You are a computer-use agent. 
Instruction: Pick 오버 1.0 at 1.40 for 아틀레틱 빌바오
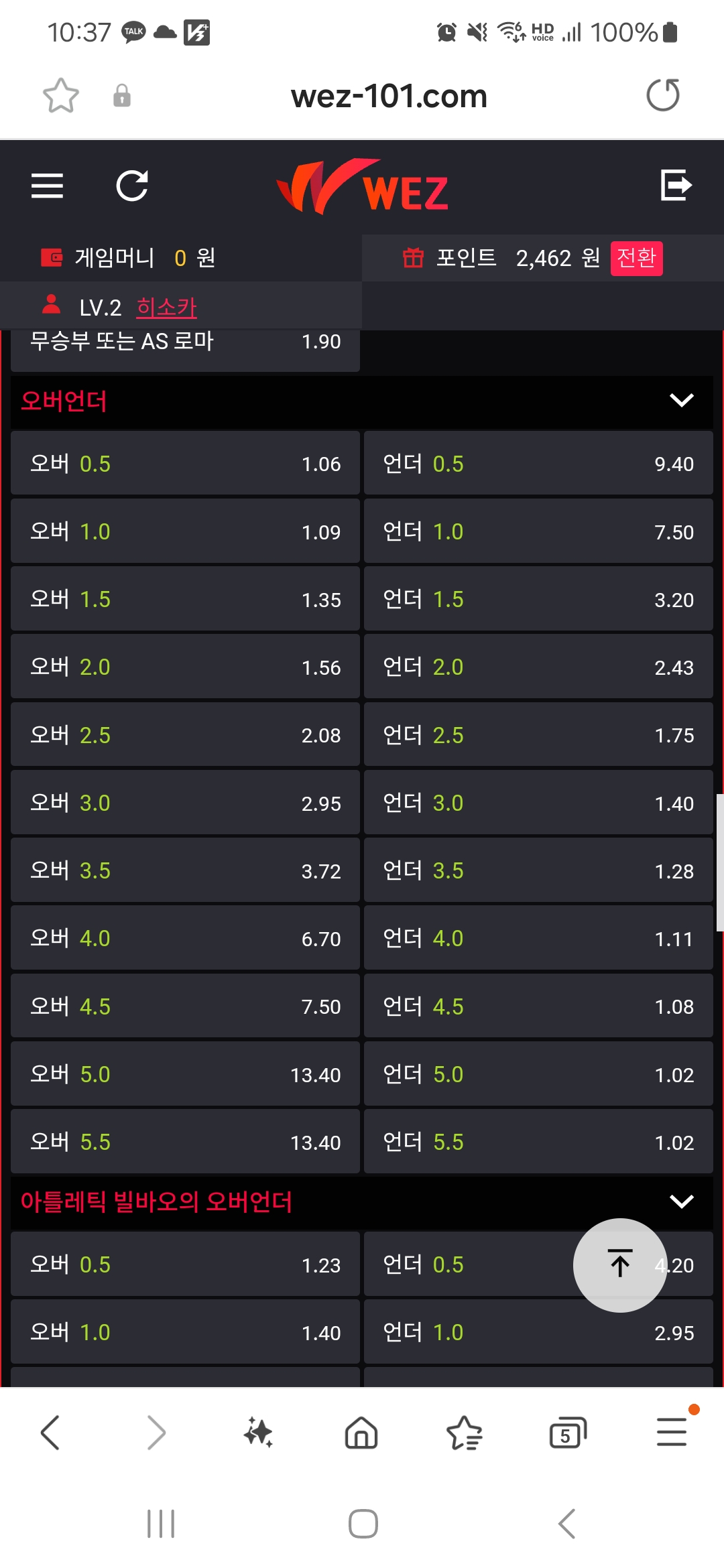185,1332
